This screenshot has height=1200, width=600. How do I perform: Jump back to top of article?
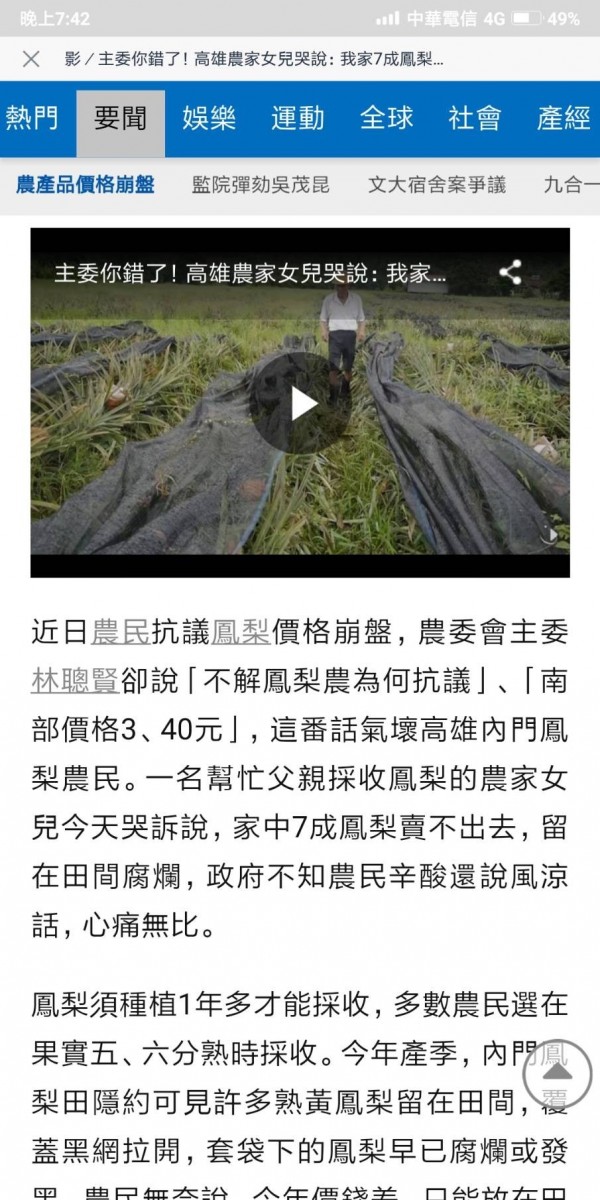point(557,1074)
